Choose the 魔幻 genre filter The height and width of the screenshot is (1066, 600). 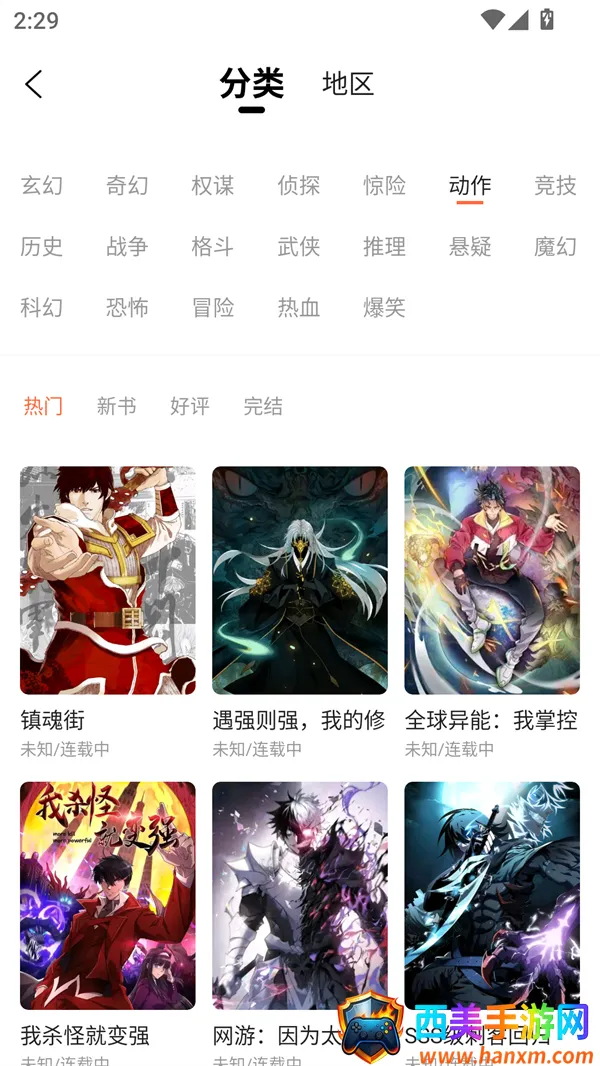(555, 246)
